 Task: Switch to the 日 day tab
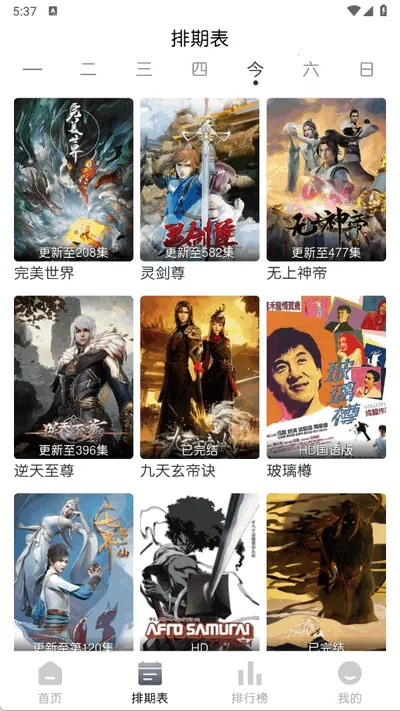[x=366, y=70]
